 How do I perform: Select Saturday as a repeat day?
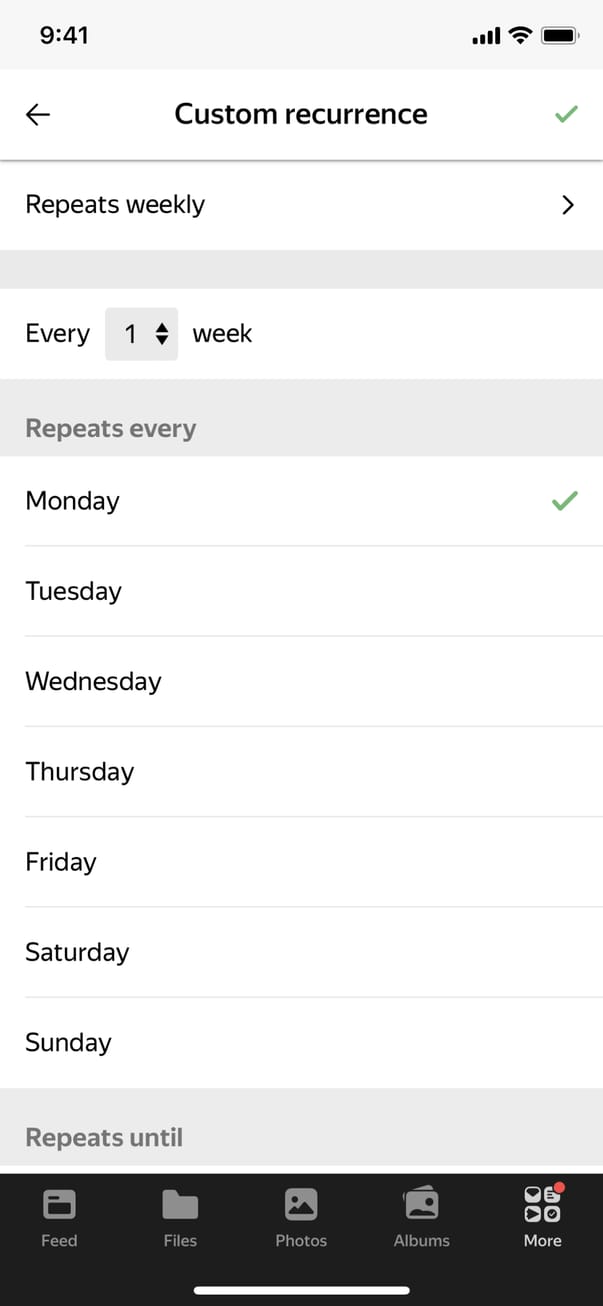[x=301, y=952]
